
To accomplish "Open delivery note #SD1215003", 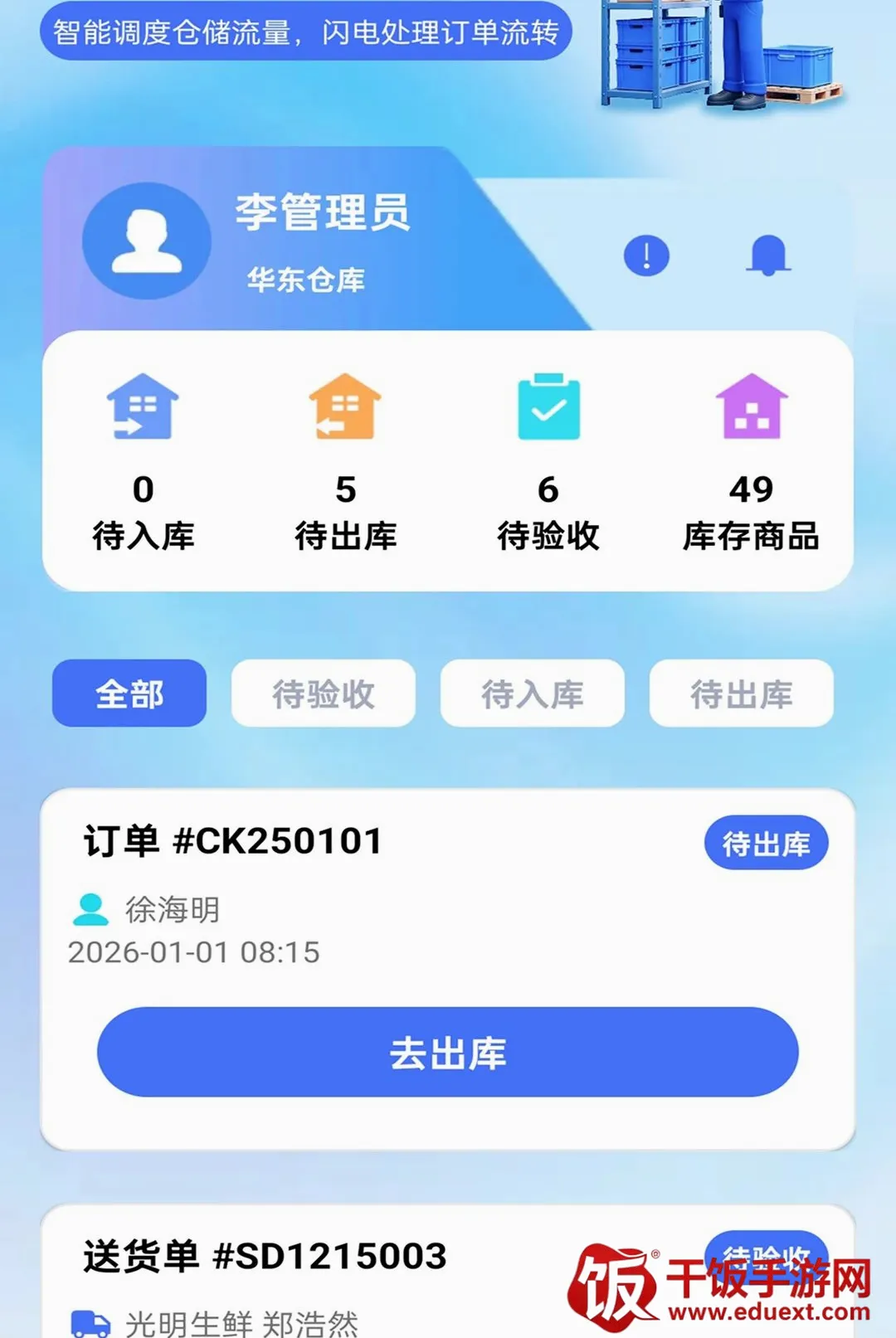I will point(448,1272).
